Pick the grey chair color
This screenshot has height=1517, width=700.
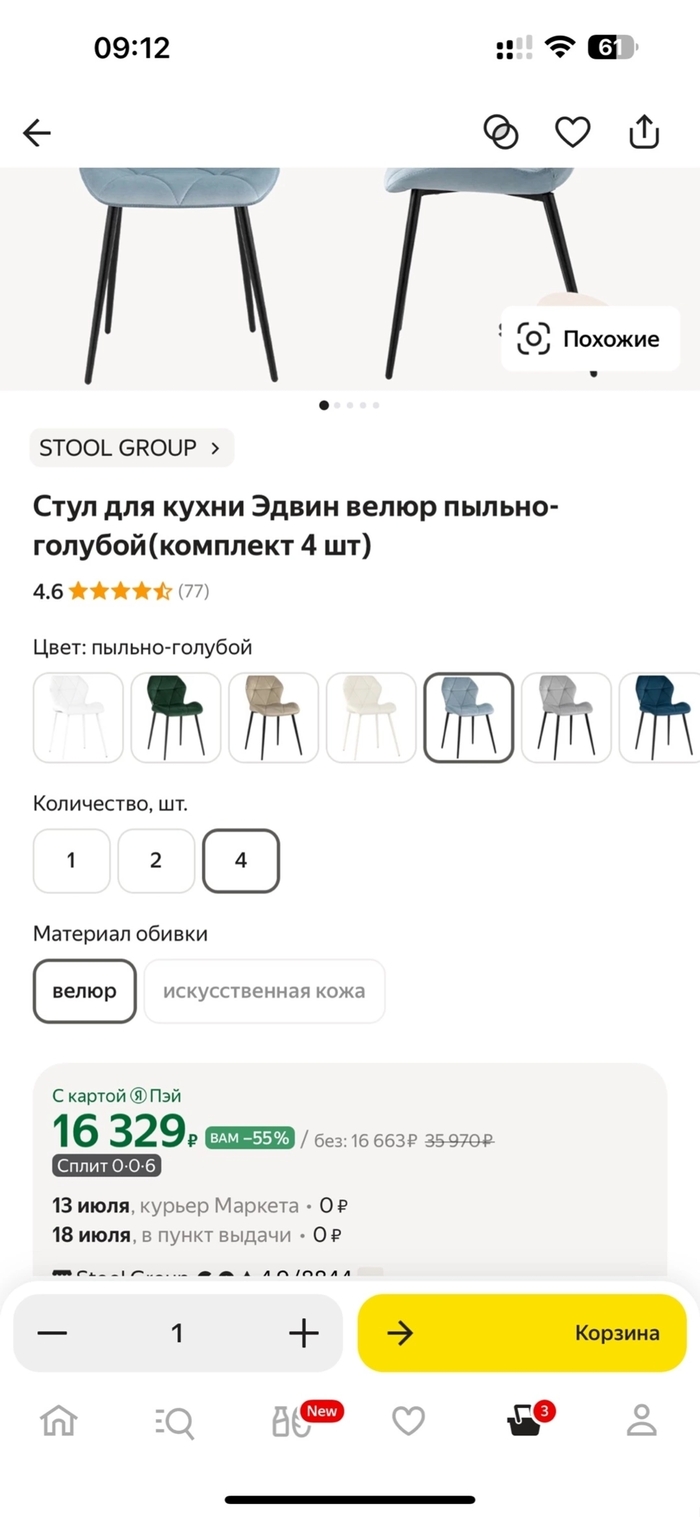(566, 717)
